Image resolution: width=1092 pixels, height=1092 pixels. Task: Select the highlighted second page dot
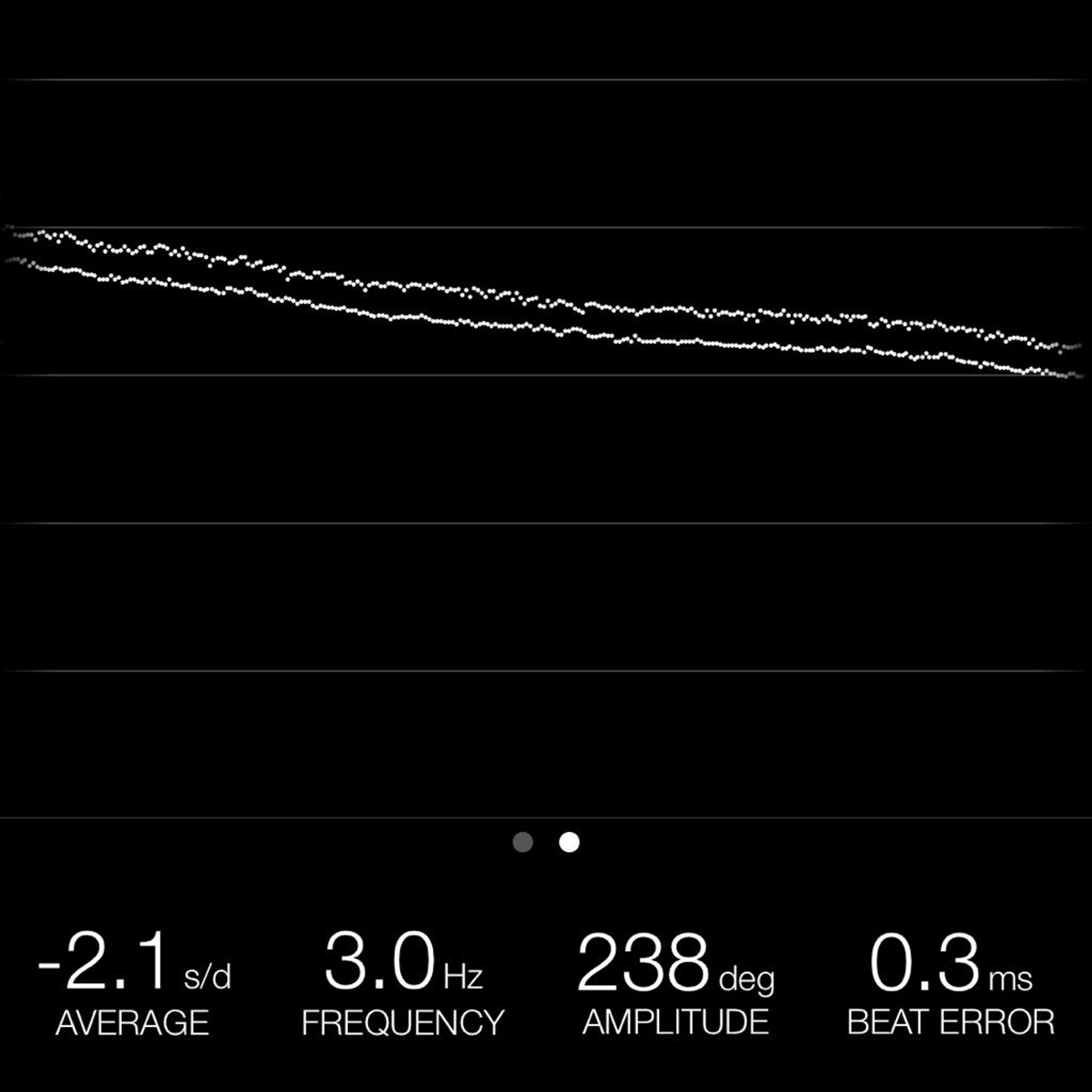click(x=569, y=842)
